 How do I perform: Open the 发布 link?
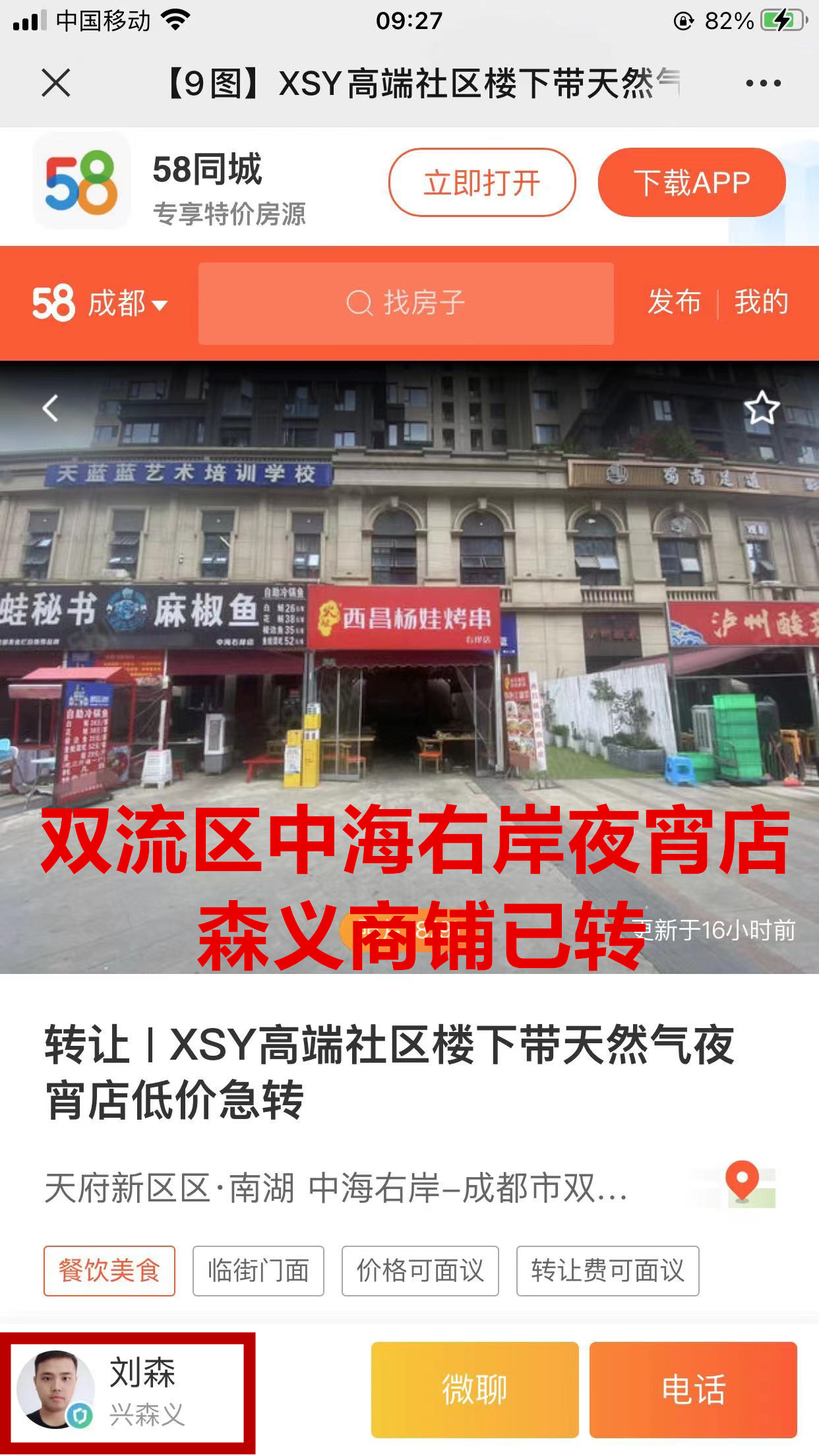coord(674,303)
